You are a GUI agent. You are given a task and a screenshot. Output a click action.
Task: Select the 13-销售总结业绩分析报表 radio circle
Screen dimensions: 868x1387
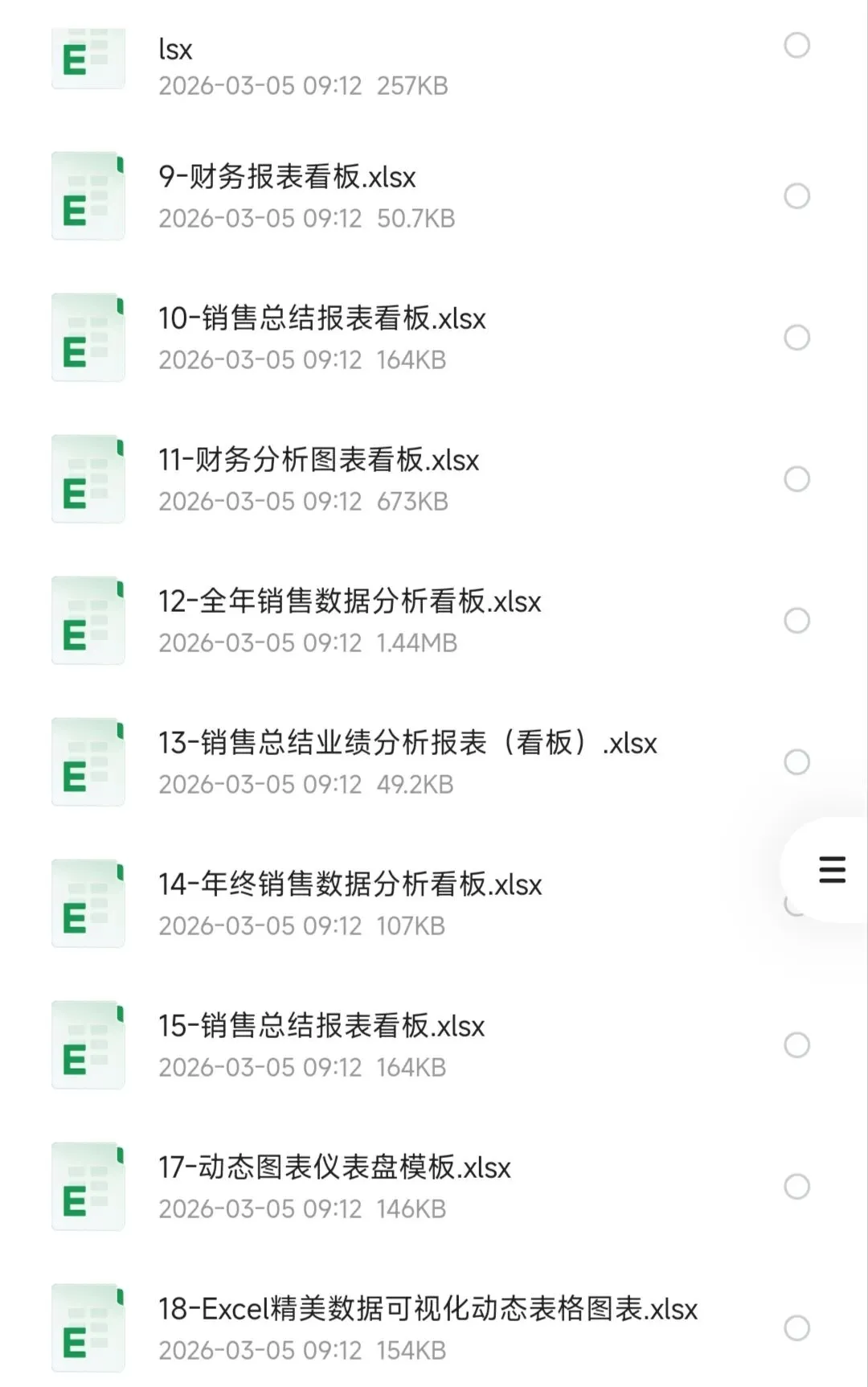[x=796, y=762]
